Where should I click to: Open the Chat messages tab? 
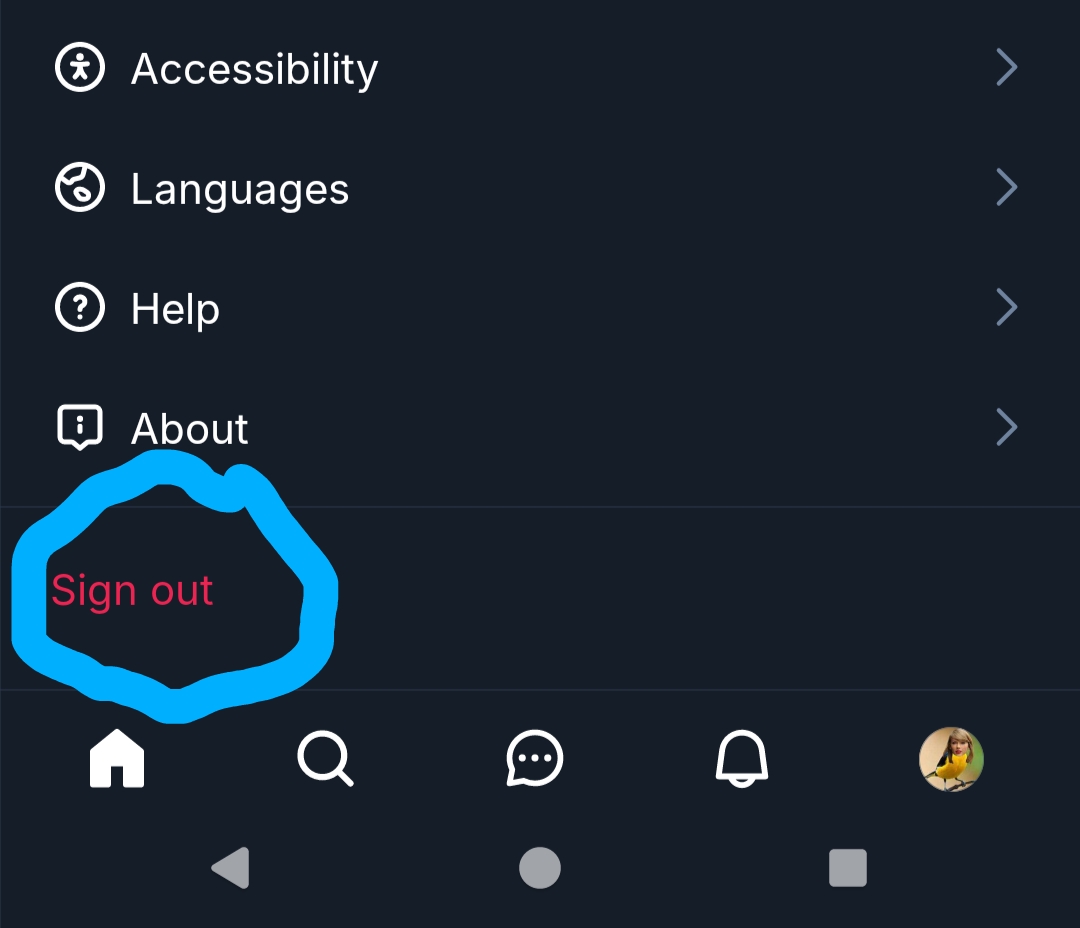pos(535,760)
